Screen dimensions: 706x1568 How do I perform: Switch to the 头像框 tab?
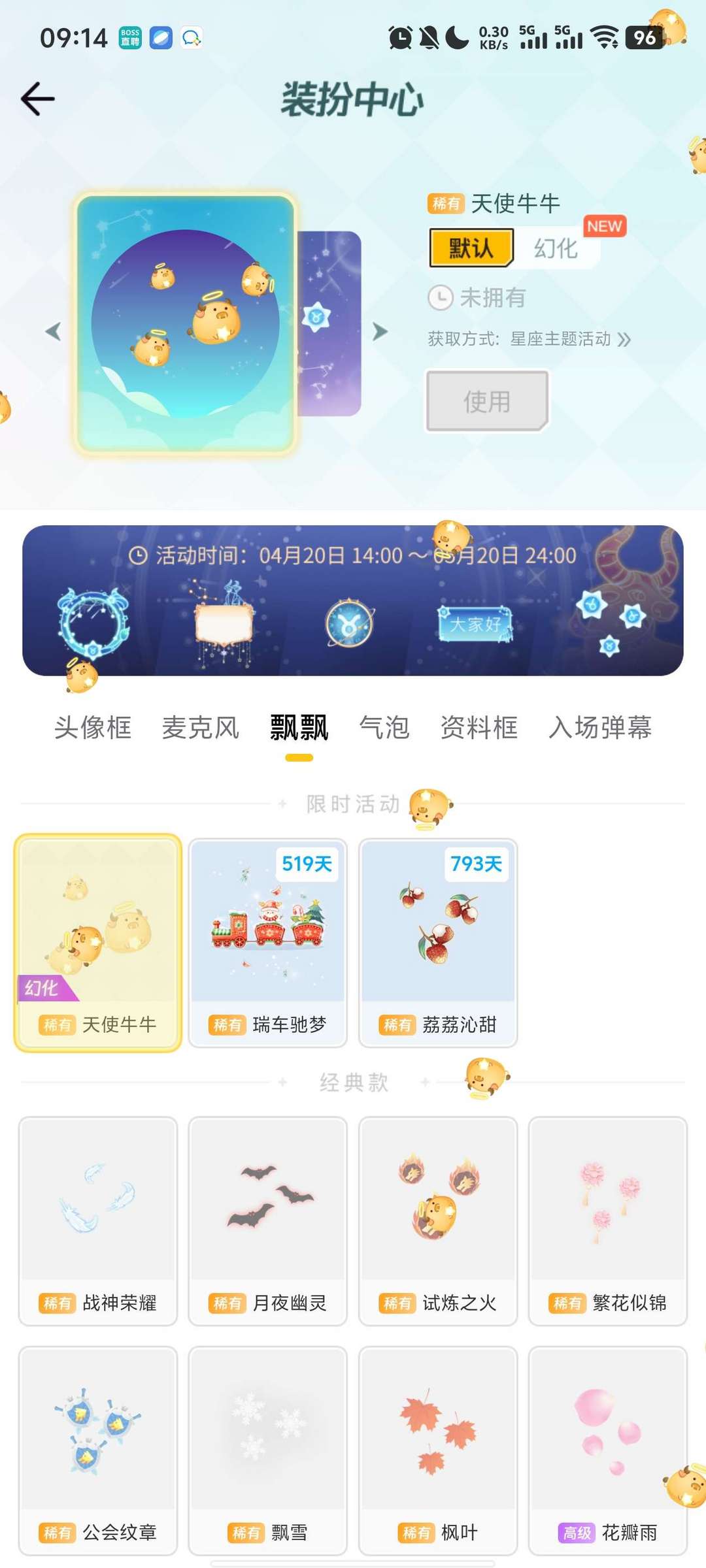click(x=93, y=727)
